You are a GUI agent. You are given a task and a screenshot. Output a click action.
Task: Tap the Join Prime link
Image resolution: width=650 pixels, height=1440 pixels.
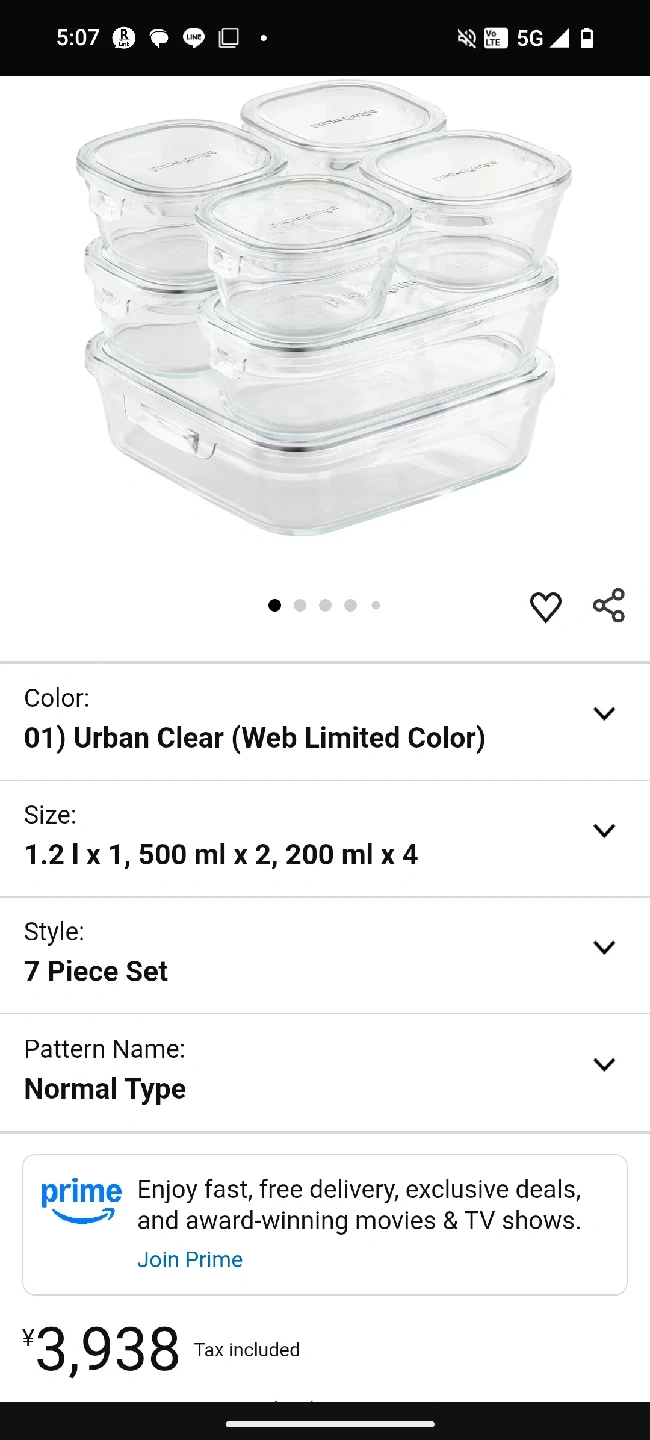pos(190,1260)
